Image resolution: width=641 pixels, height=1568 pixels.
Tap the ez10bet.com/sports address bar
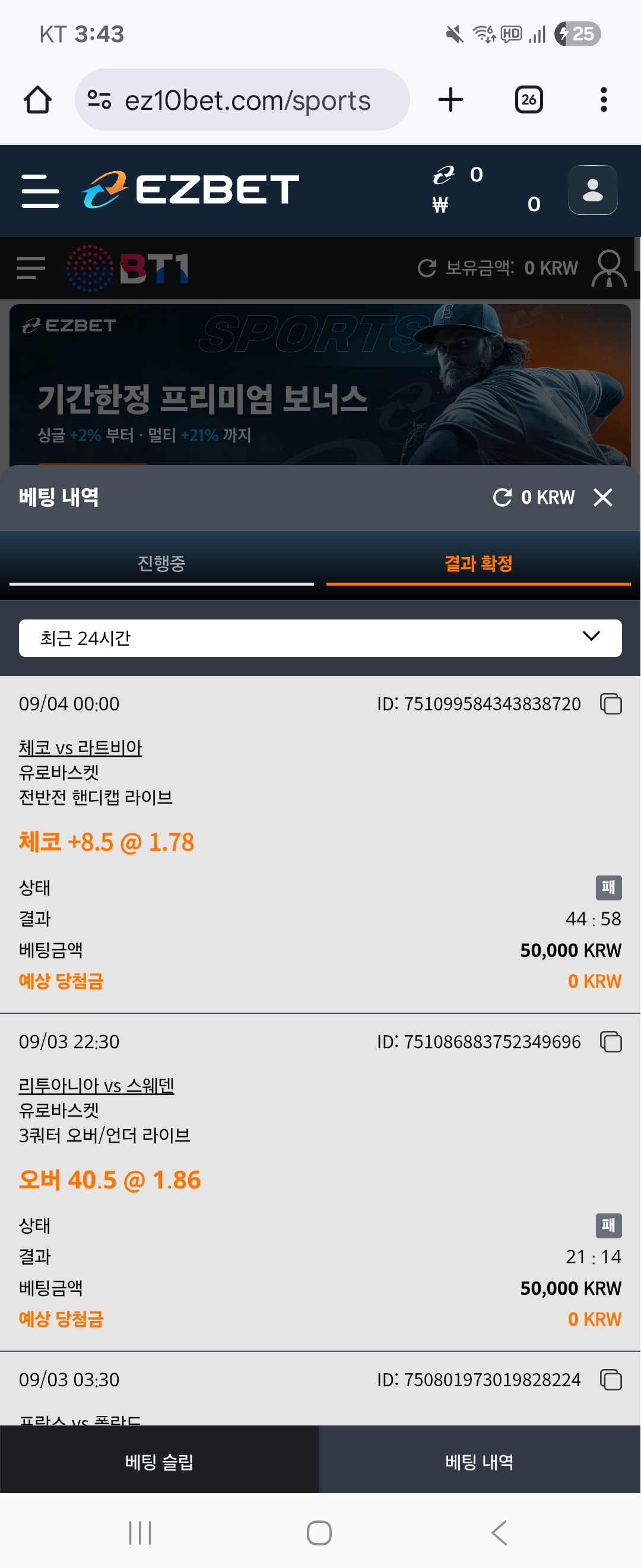tap(243, 100)
